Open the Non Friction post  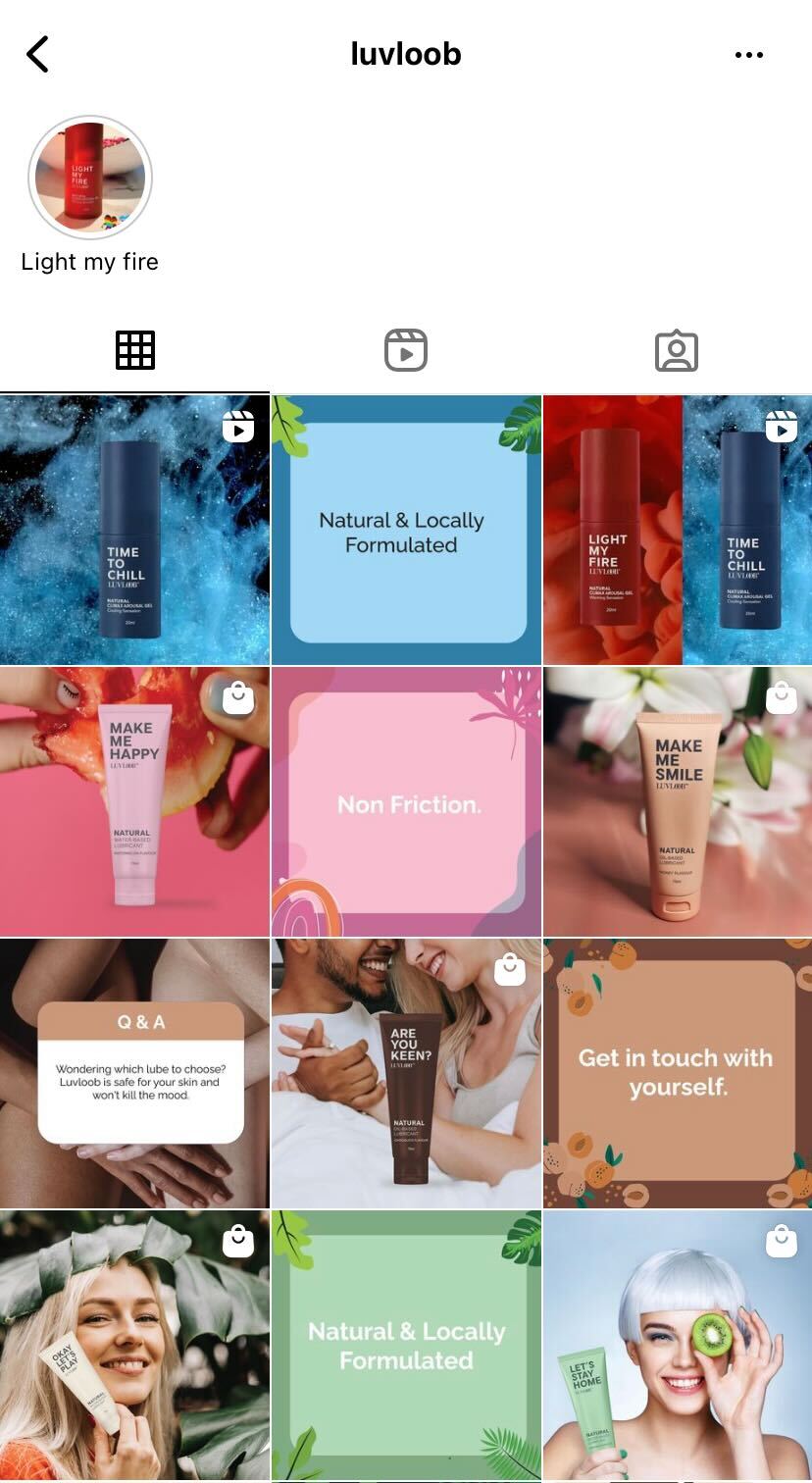pyautogui.click(x=406, y=801)
